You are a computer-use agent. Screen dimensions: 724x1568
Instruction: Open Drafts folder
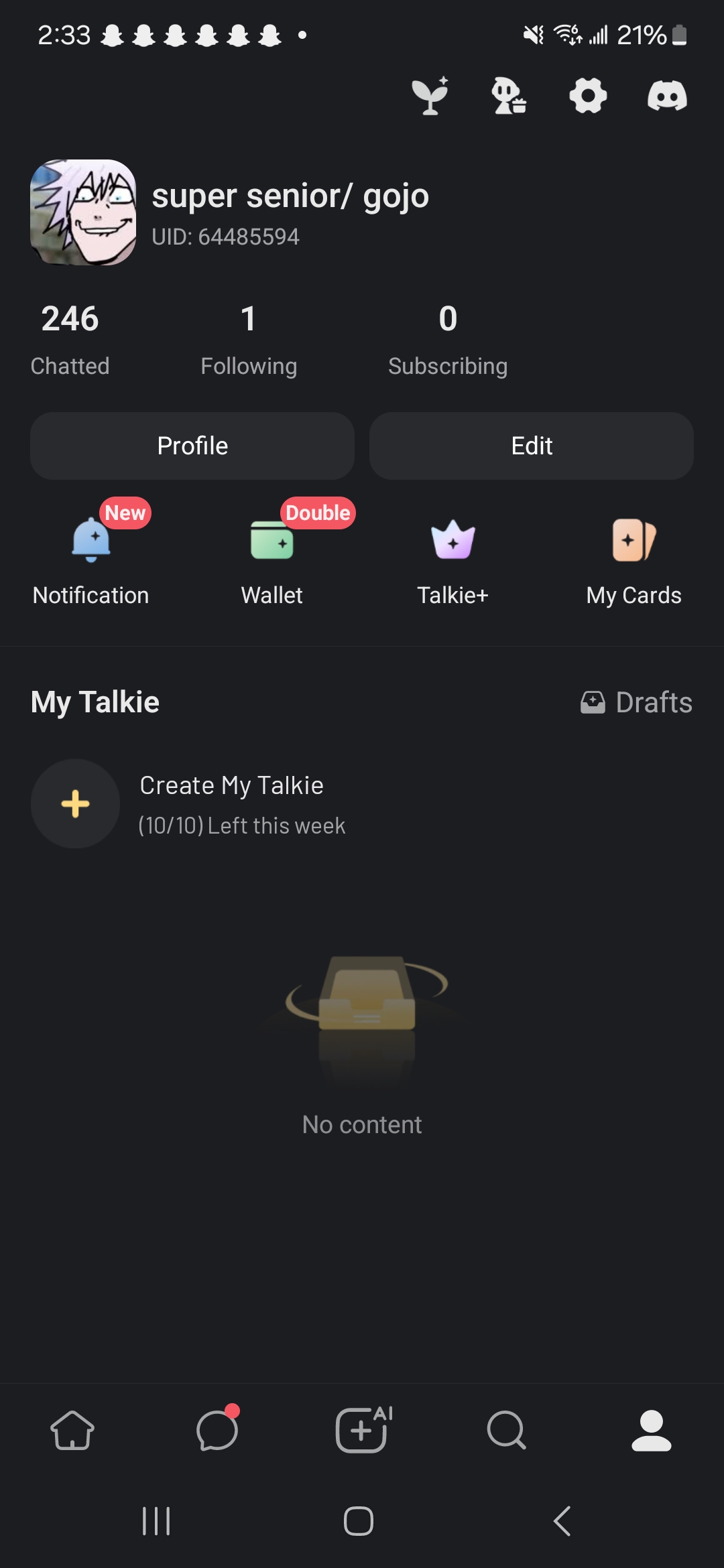(x=637, y=702)
